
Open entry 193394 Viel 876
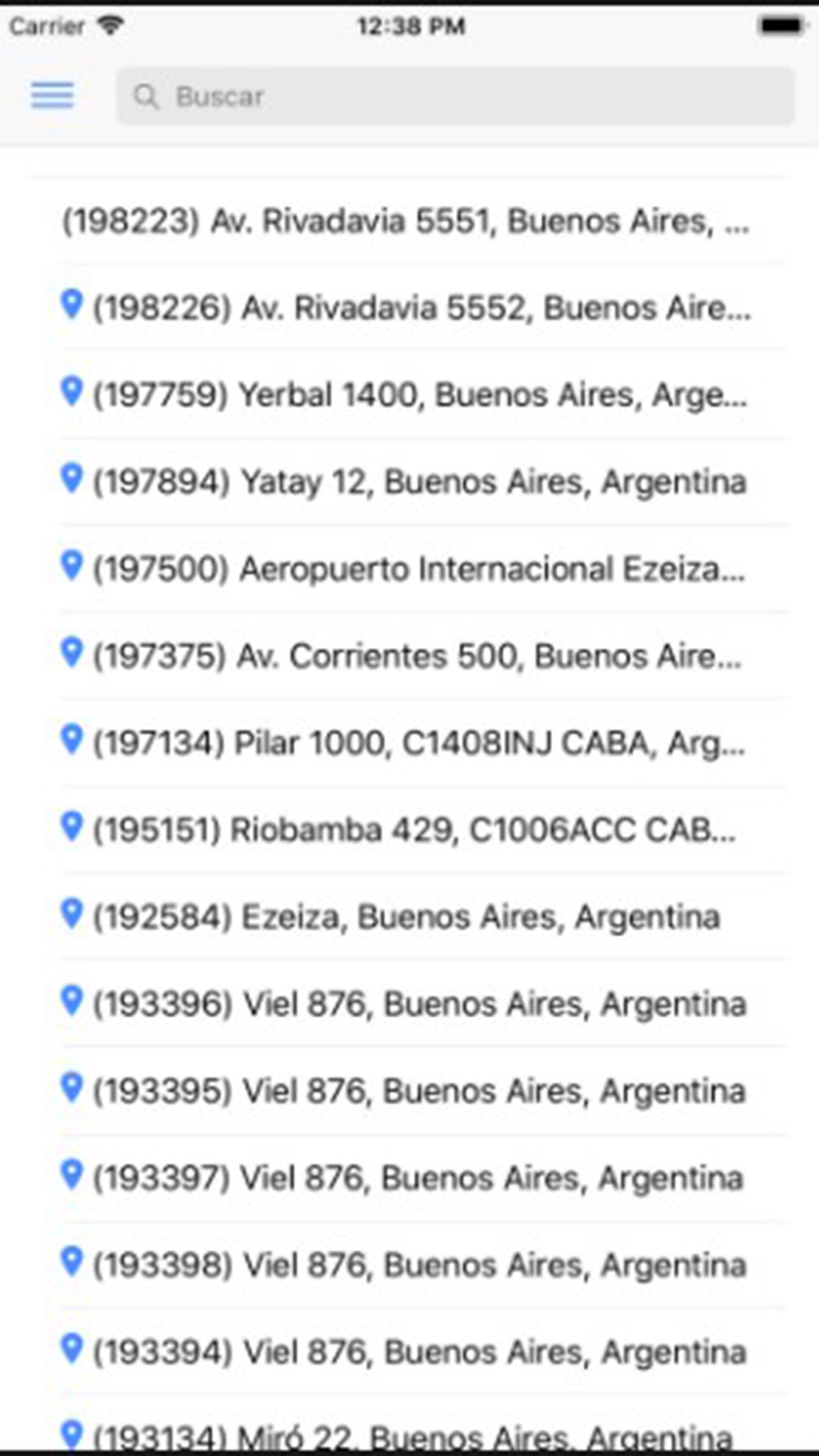(424, 1352)
